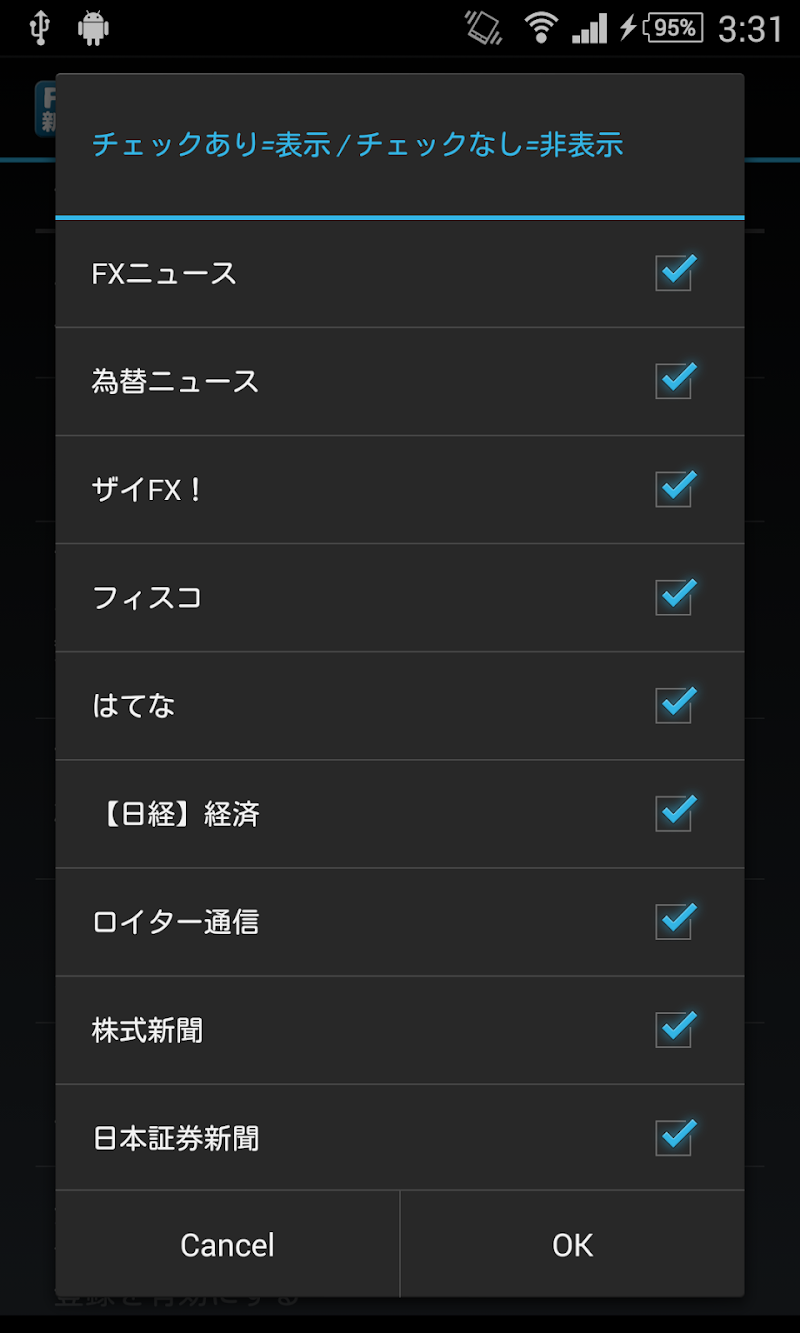The height and width of the screenshot is (1333, 800).
Task: Toggle the 日本証券新聞 checkbox
Action: (x=674, y=1137)
